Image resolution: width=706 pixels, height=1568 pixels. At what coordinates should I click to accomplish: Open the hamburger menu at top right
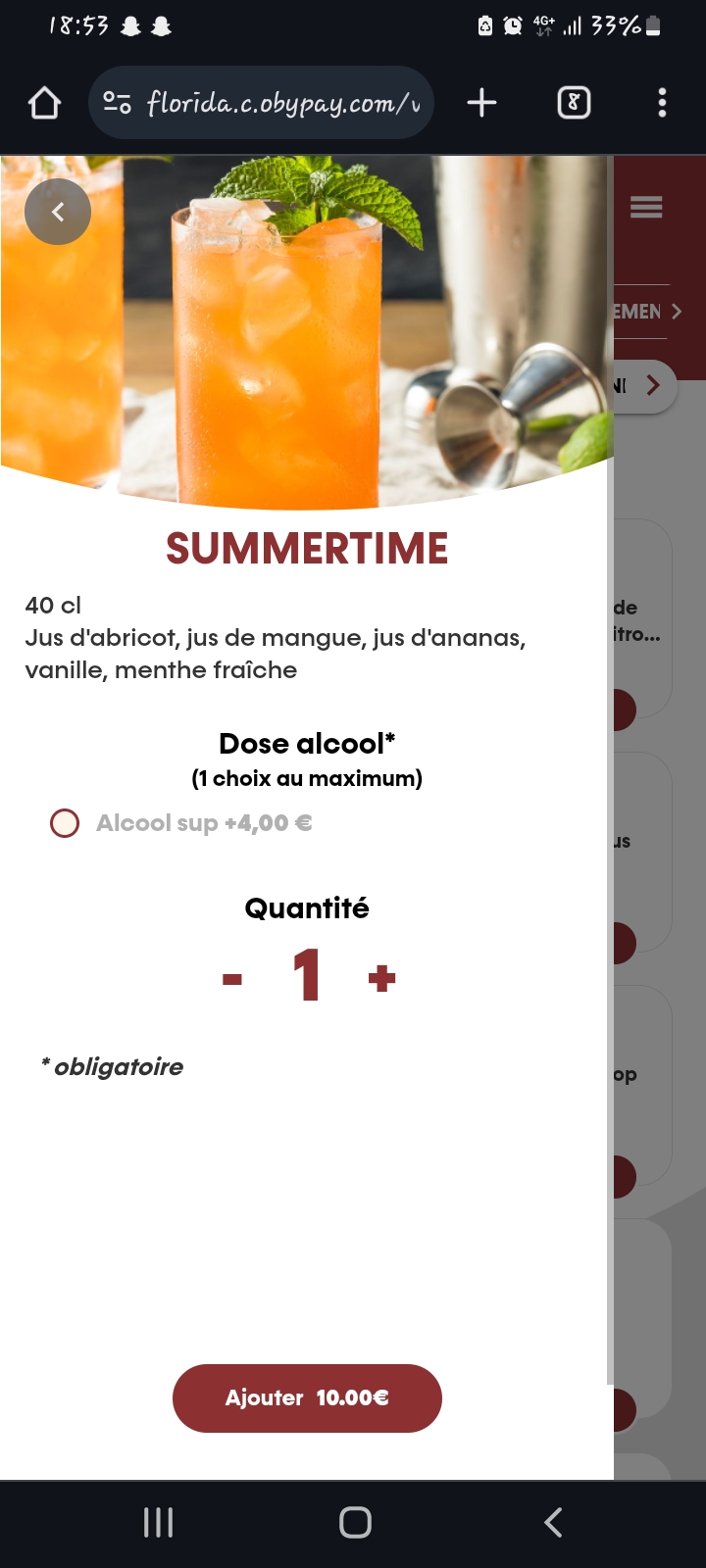[x=646, y=207]
